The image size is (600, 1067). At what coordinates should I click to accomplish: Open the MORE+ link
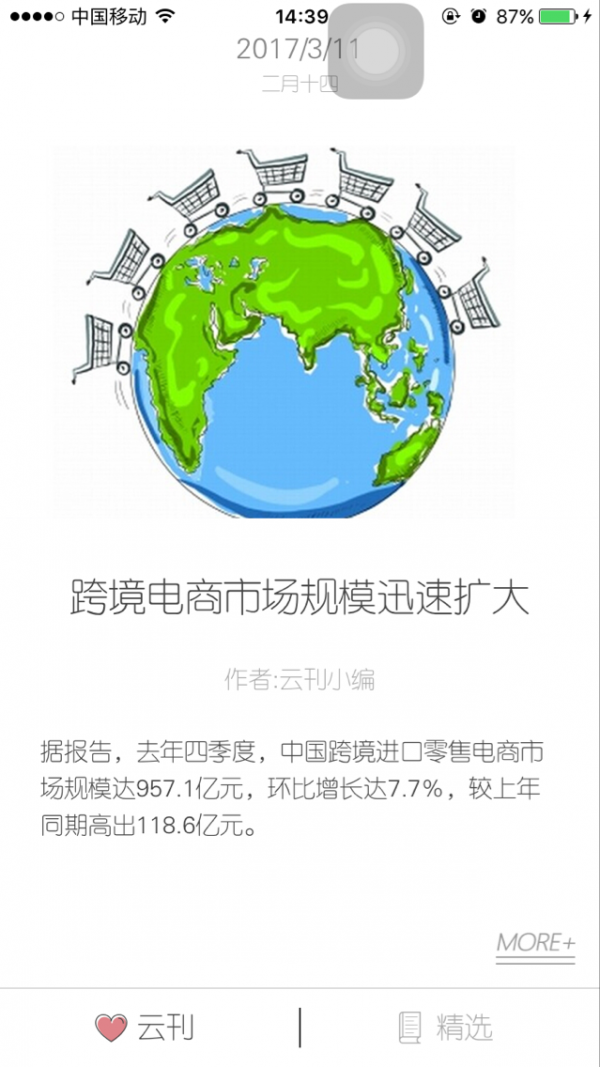coord(535,943)
